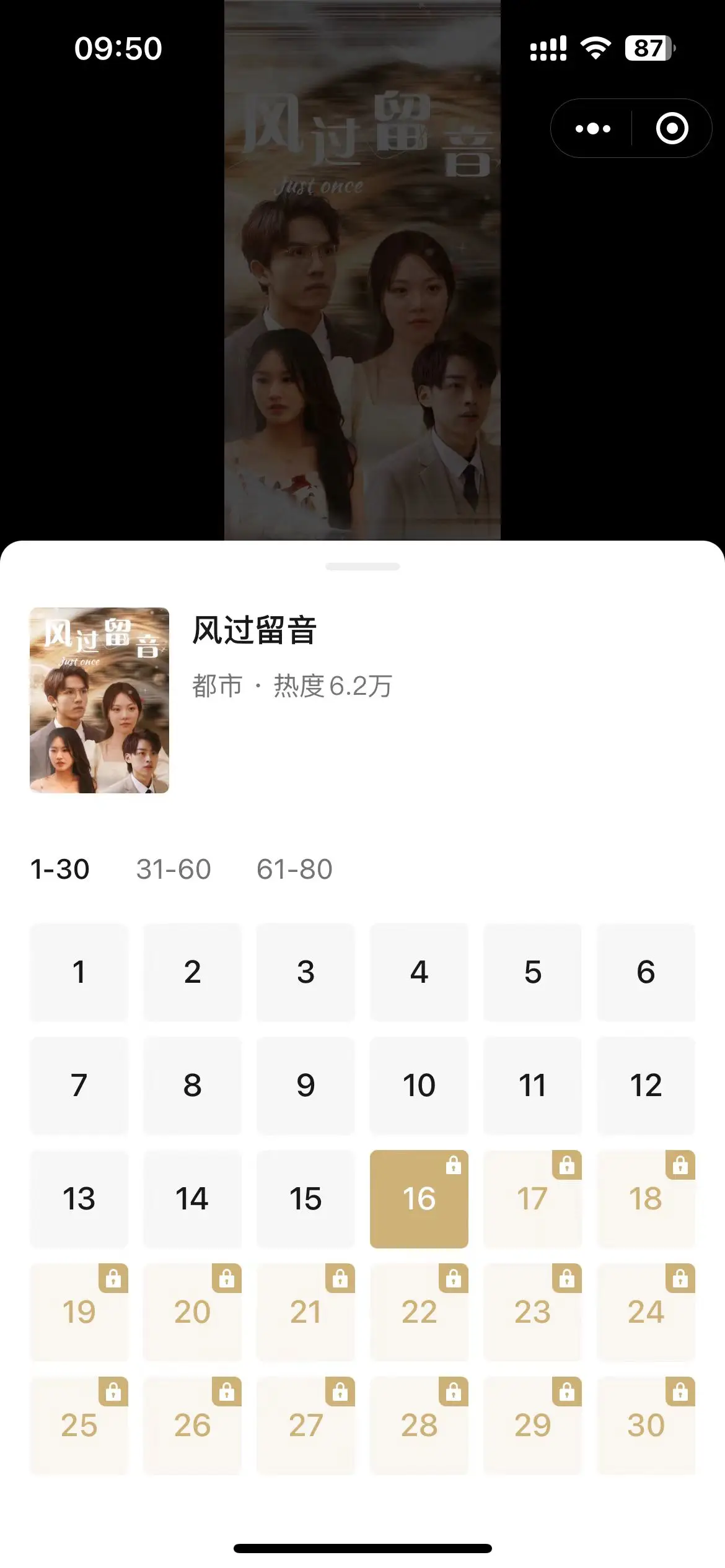Select locked episode 24
The width and height of the screenshot is (725, 1568).
pos(646,1312)
